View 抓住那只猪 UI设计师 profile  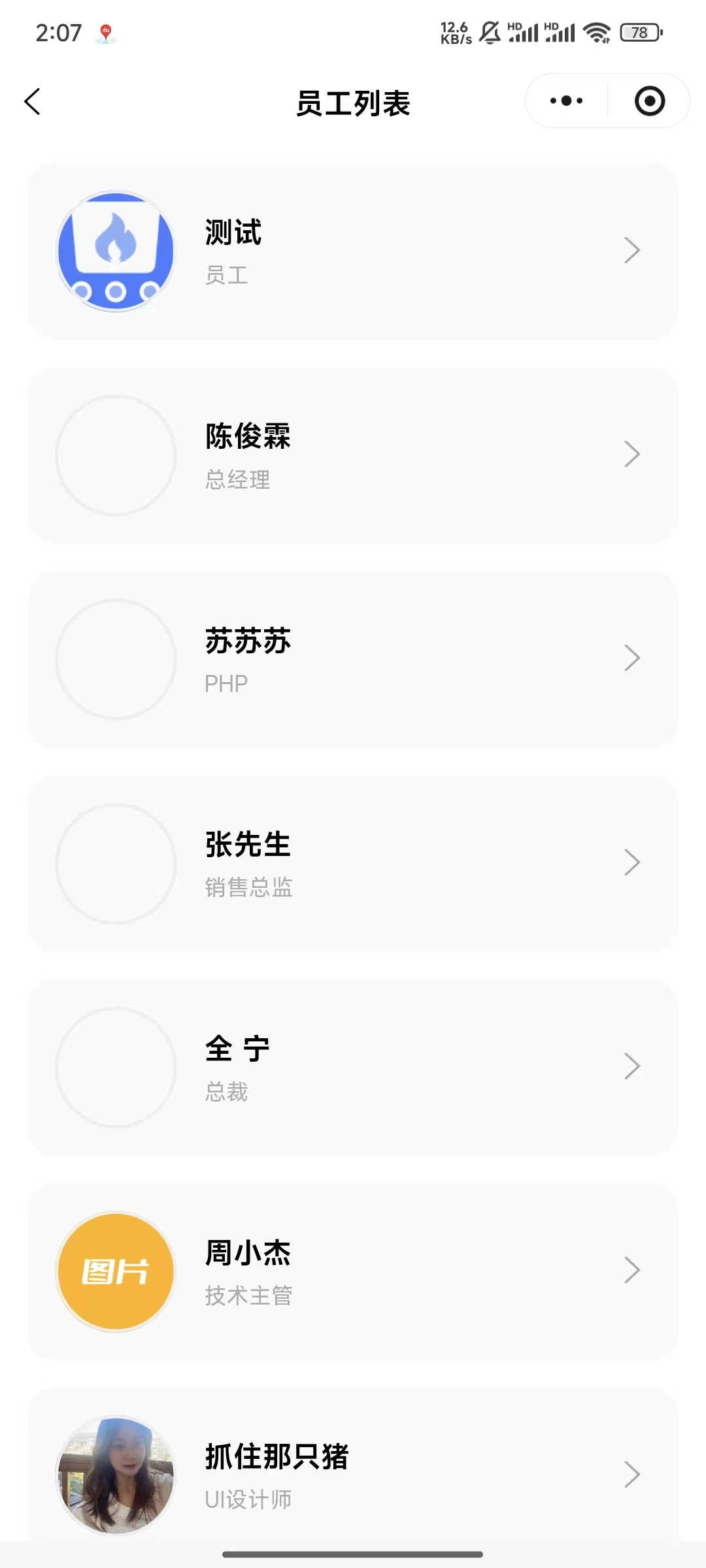(353, 1475)
